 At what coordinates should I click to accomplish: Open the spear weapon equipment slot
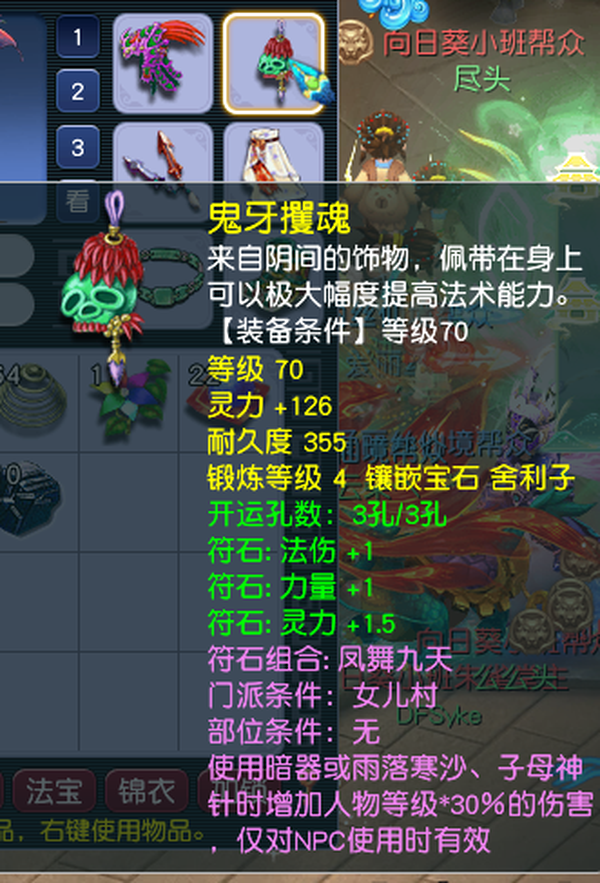coord(163,152)
